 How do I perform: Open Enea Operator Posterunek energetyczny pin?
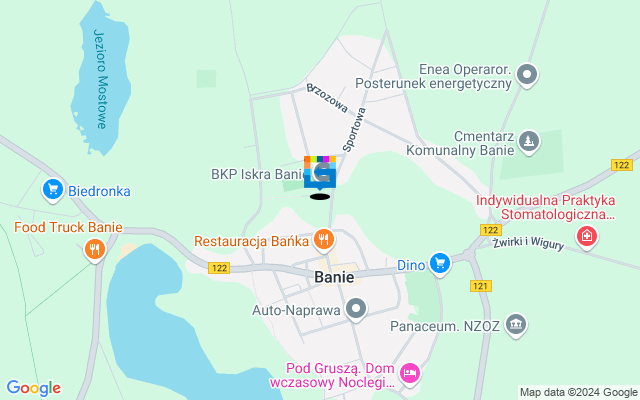tap(529, 76)
